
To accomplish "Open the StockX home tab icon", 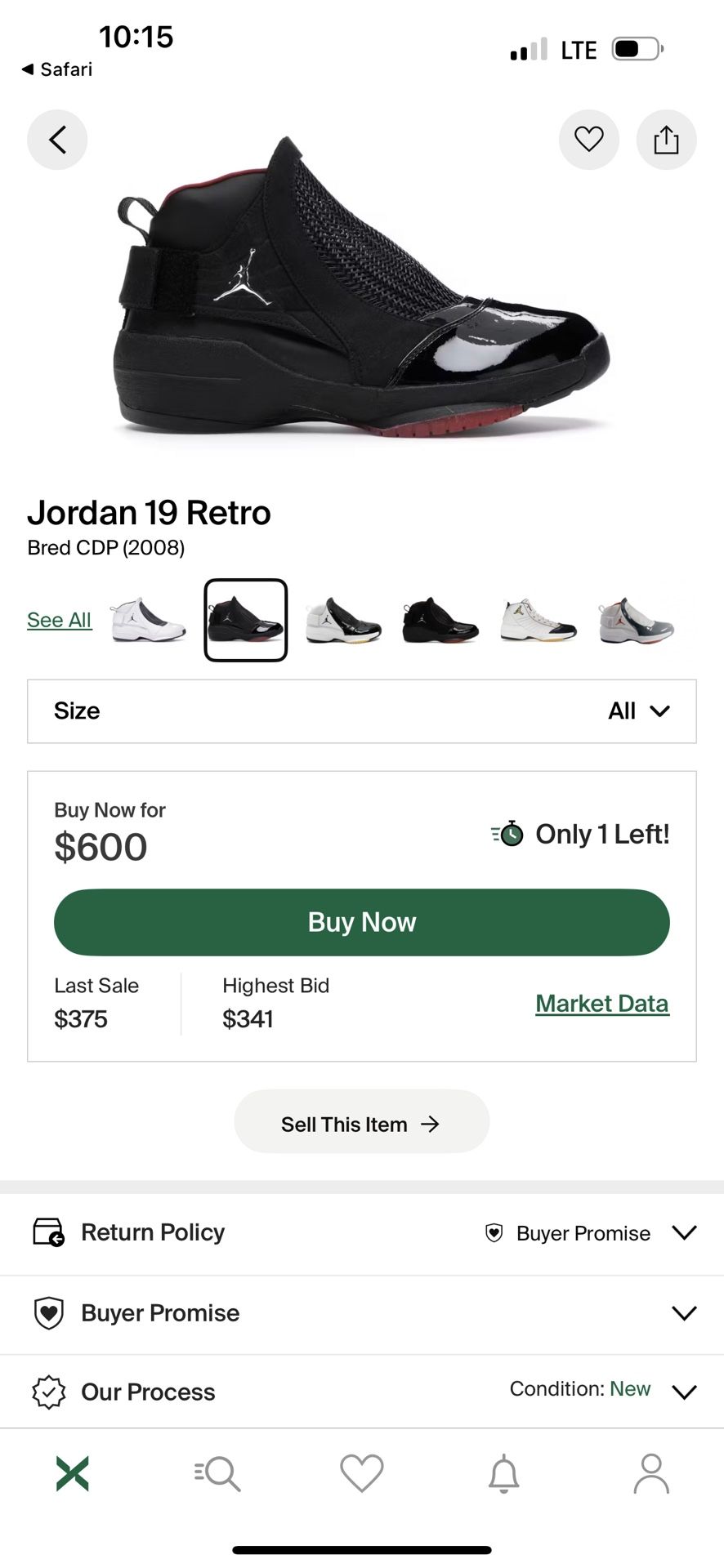I will 73,1475.
